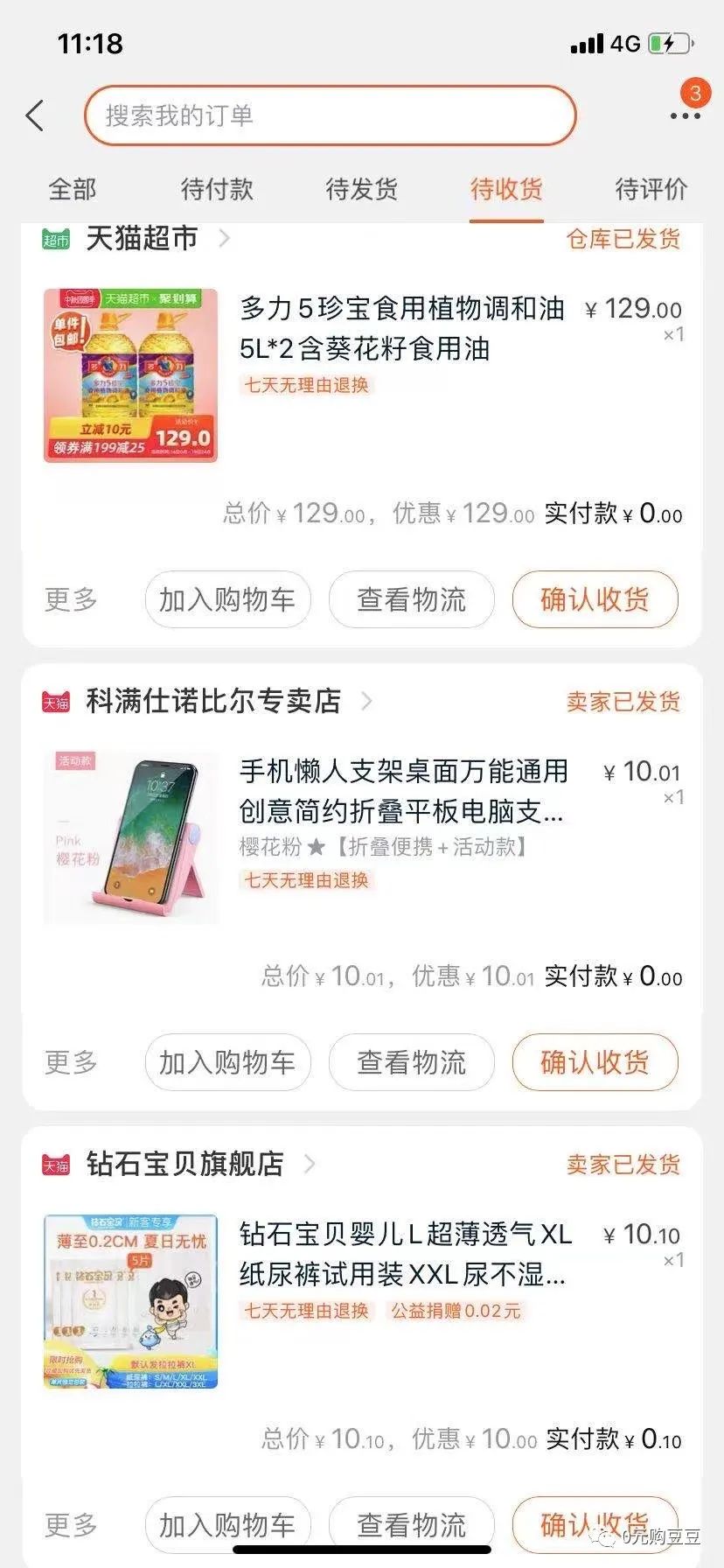Add the phone stand to cart again
The image size is (724, 1568).
coord(227,1062)
